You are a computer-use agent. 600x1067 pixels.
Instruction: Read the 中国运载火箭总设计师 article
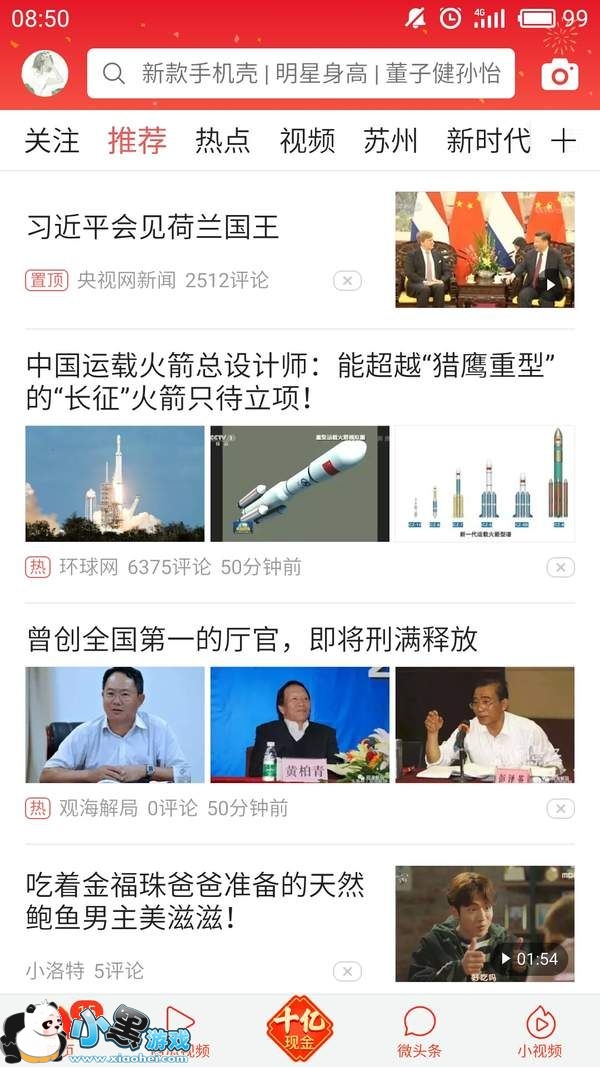click(x=290, y=382)
